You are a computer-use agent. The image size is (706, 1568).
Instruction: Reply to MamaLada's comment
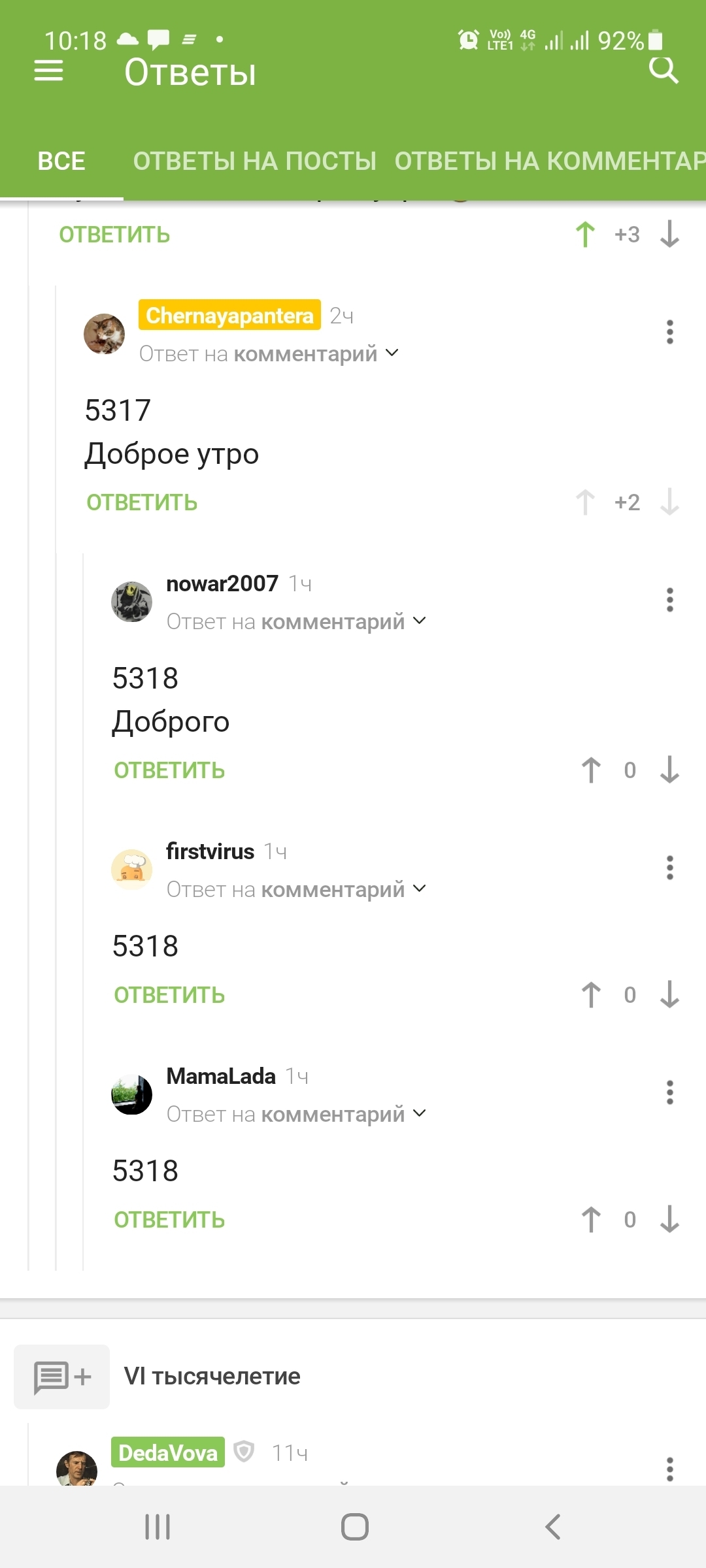click(169, 1220)
